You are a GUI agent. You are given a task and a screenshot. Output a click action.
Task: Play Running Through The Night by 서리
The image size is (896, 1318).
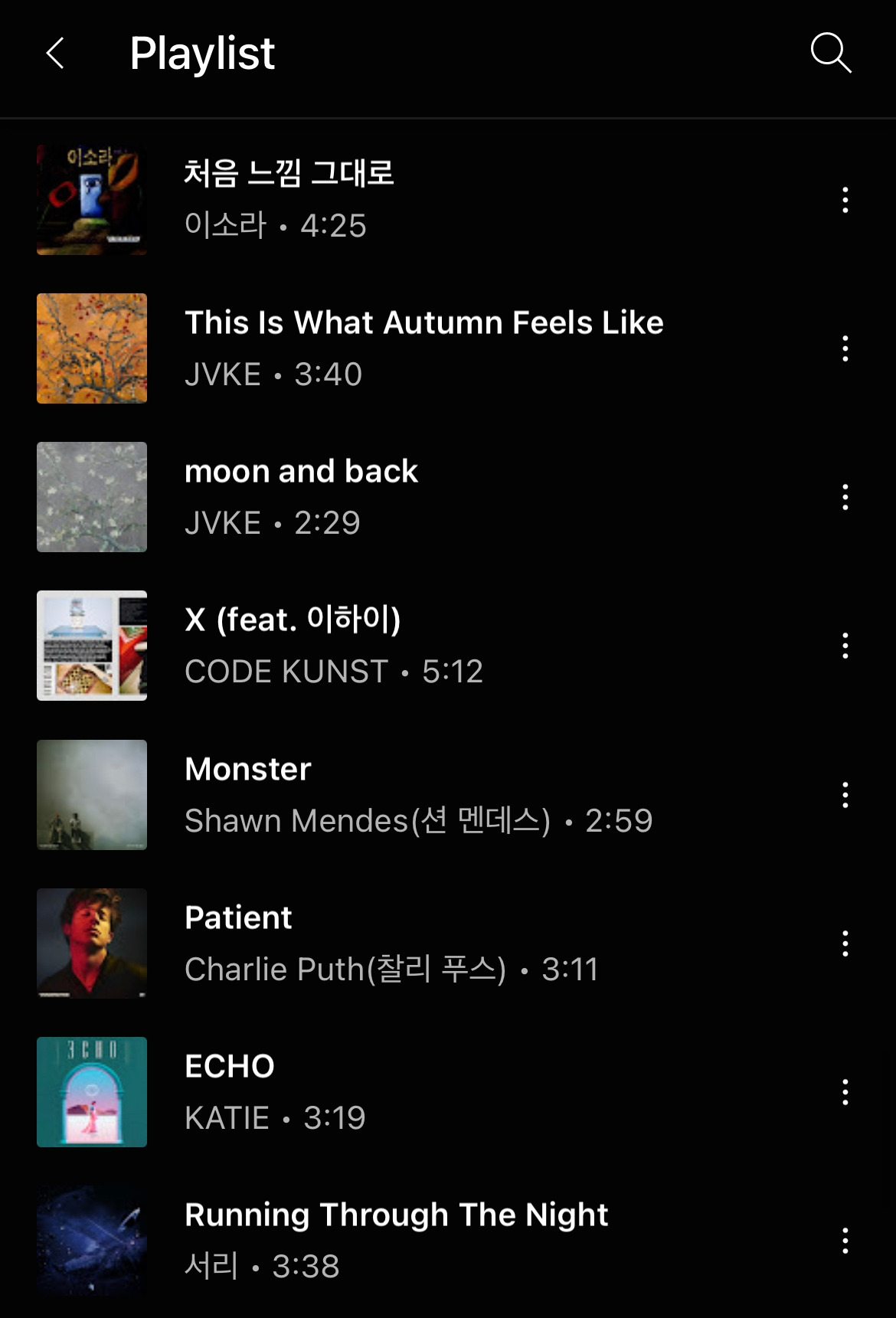point(396,1215)
